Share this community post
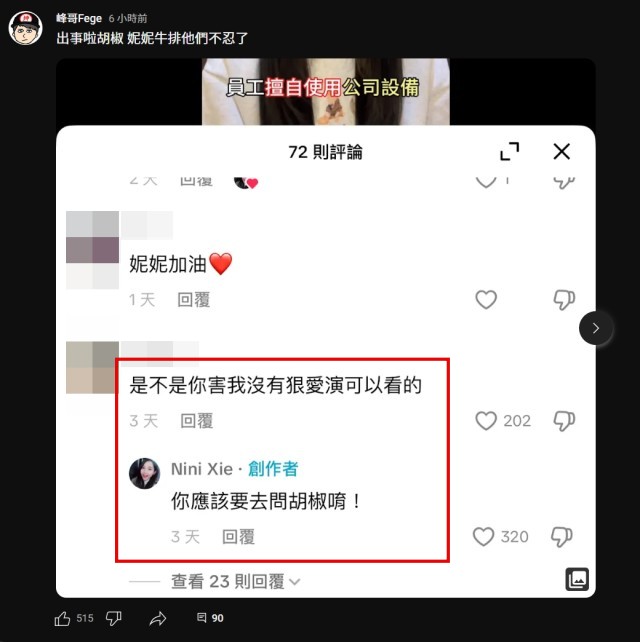The height and width of the screenshot is (642, 640). pyautogui.click(x=158, y=619)
